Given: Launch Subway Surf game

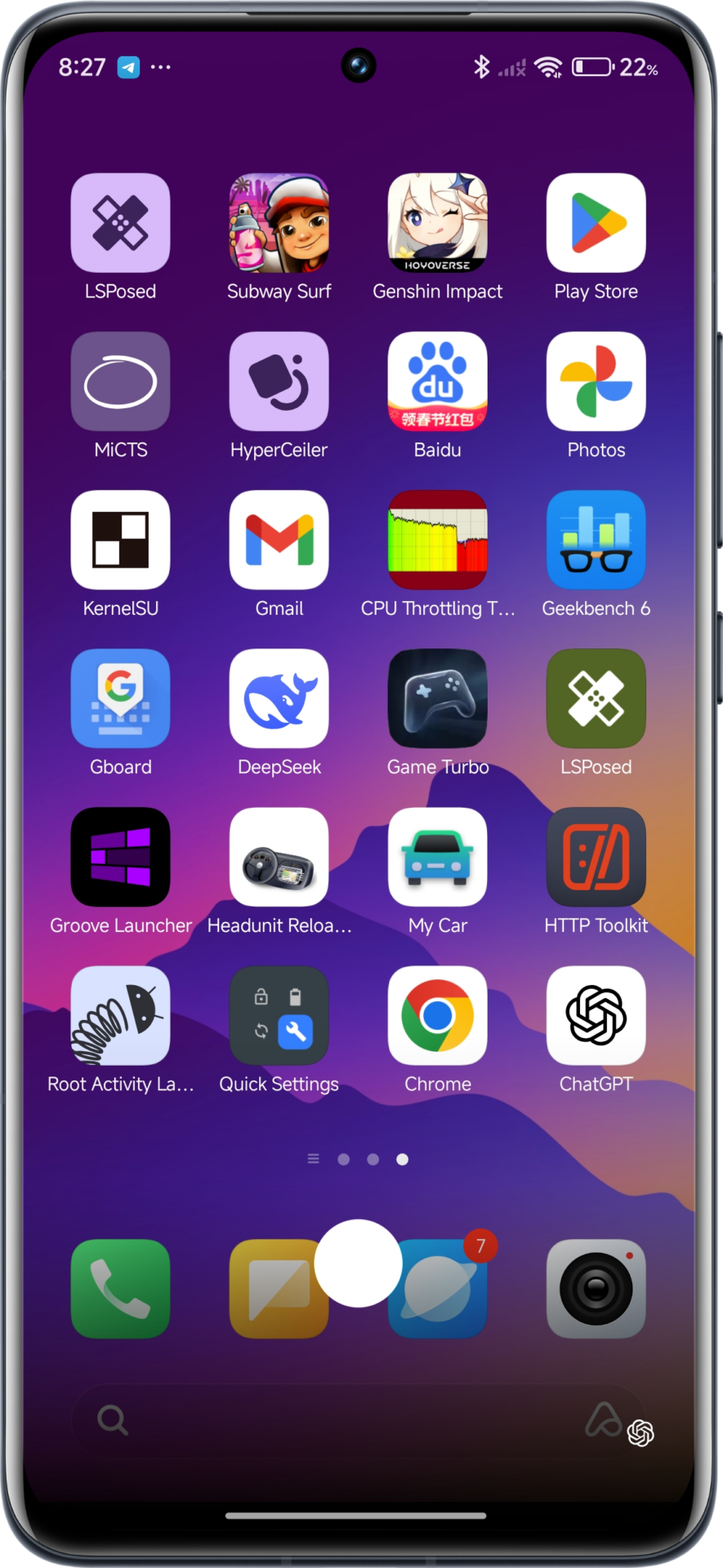Looking at the screenshot, I should pos(279,223).
